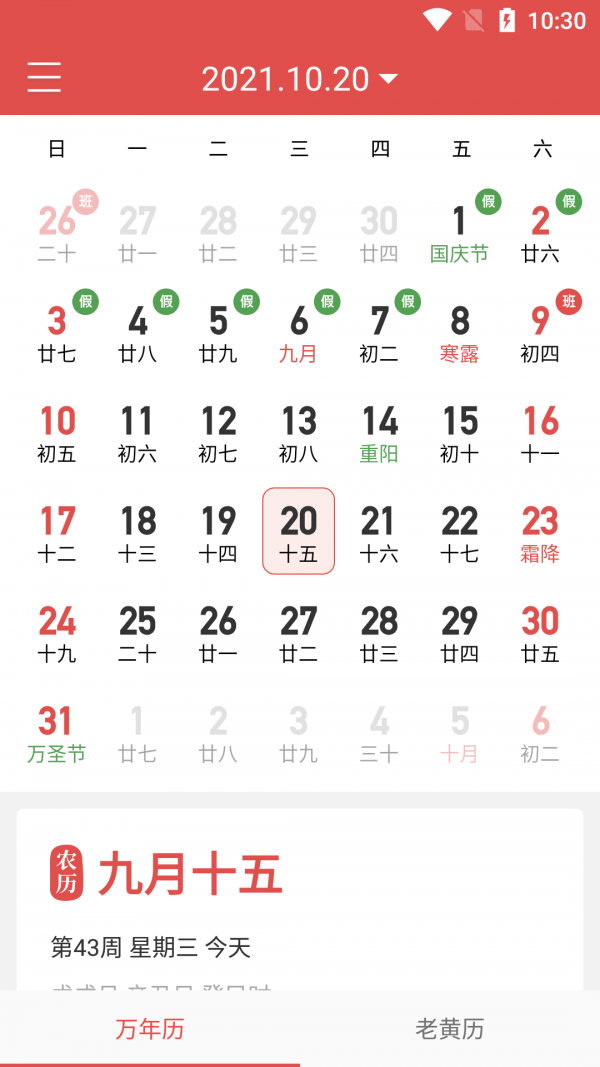This screenshot has height=1067, width=600.
Task: Select the highlighted date 20 十五
Action: click(x=298, y=532)
